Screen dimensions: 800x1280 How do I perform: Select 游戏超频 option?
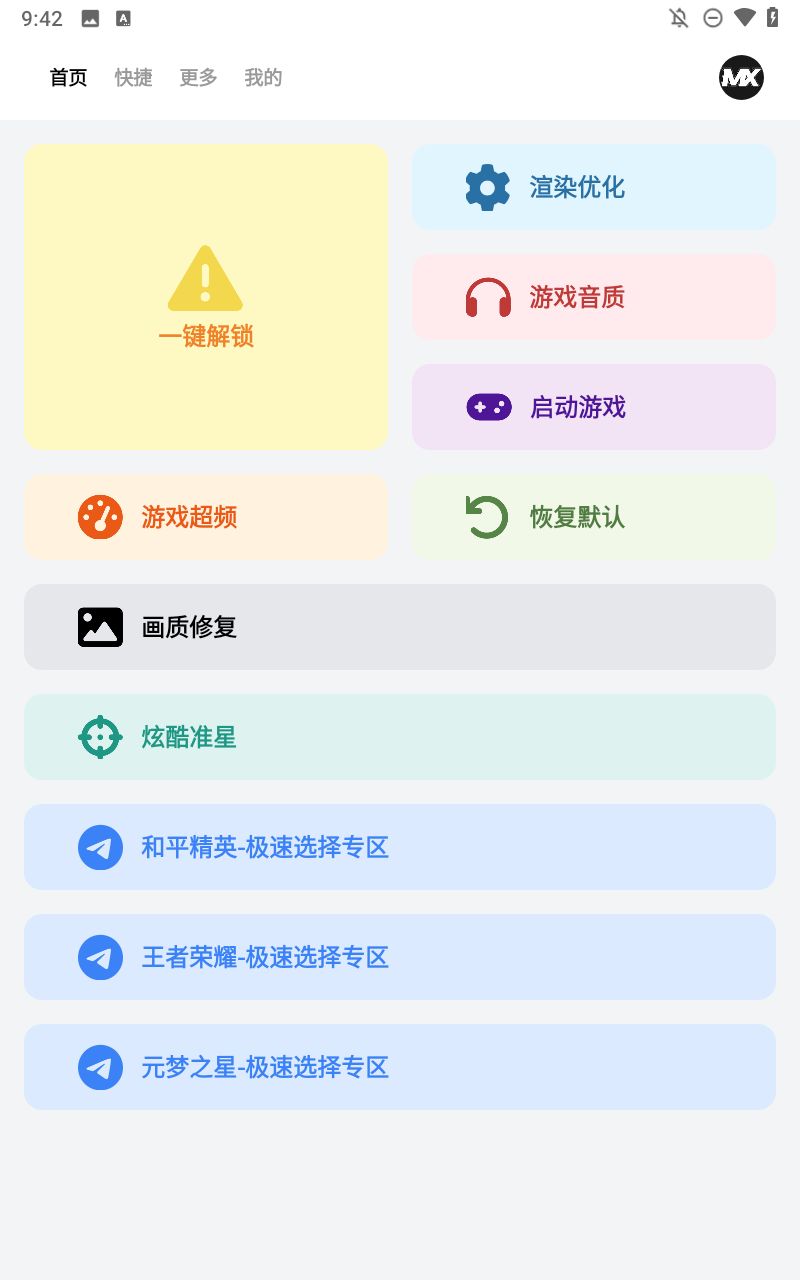tap(206, 517)
